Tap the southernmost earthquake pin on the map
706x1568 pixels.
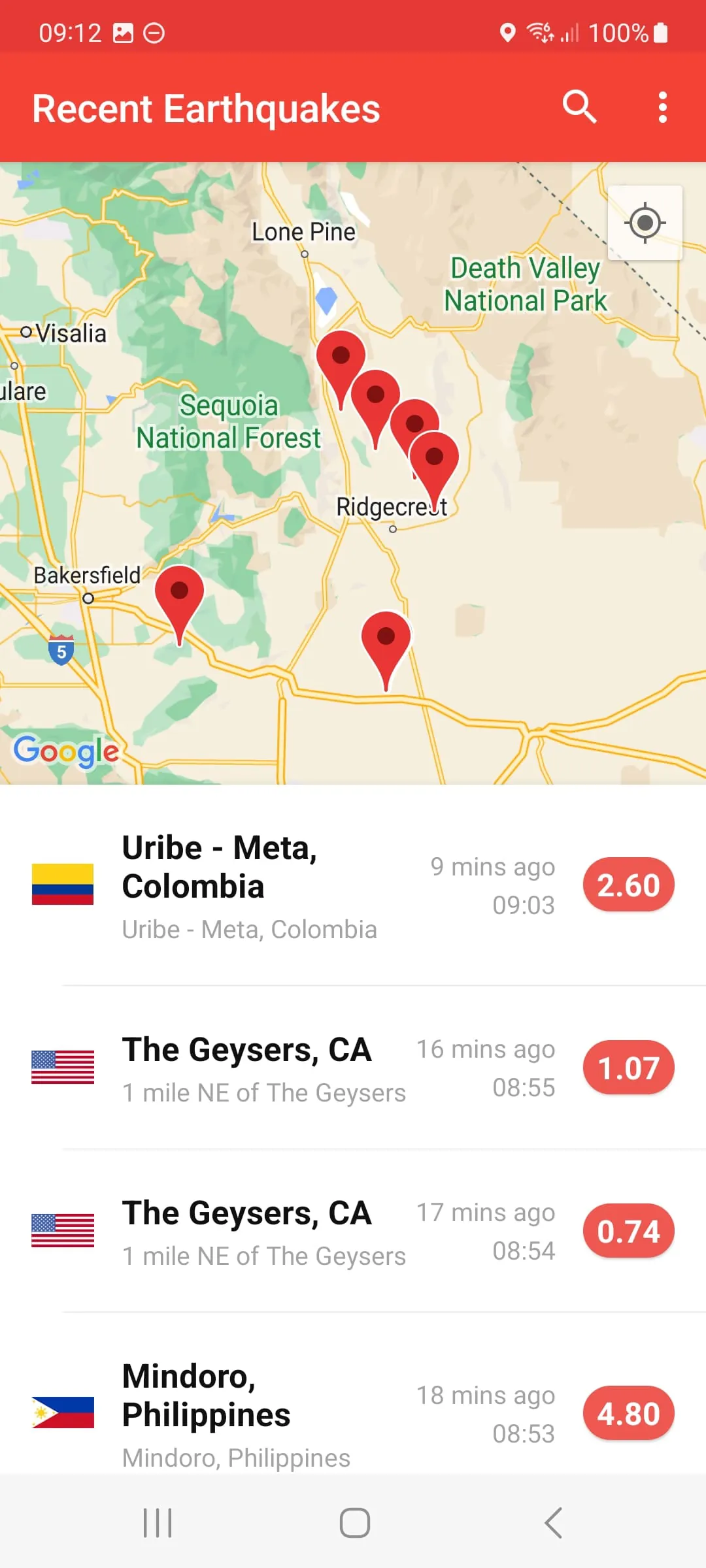point(386,637)
